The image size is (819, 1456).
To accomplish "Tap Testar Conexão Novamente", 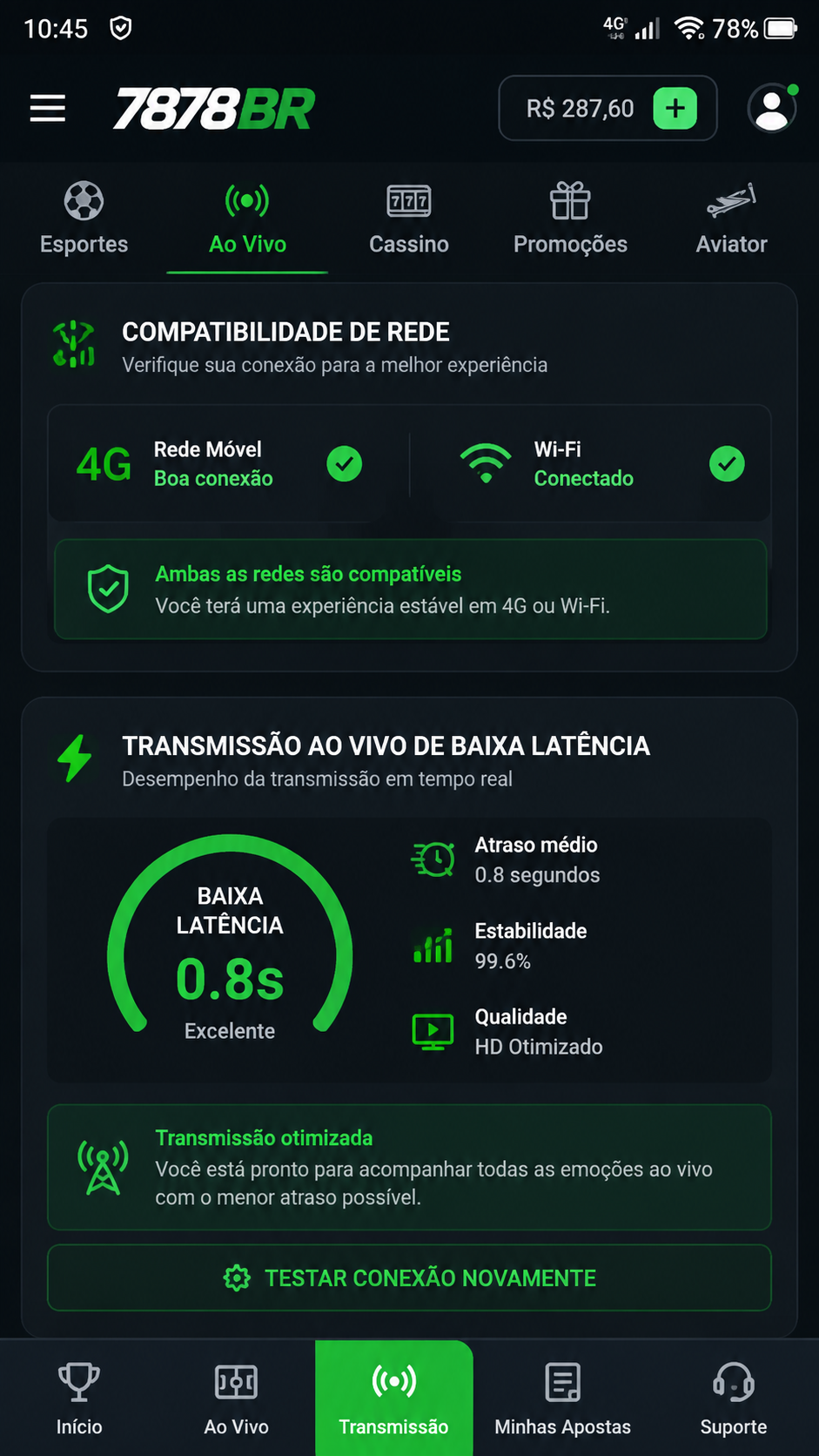I will click(409, 1277).
